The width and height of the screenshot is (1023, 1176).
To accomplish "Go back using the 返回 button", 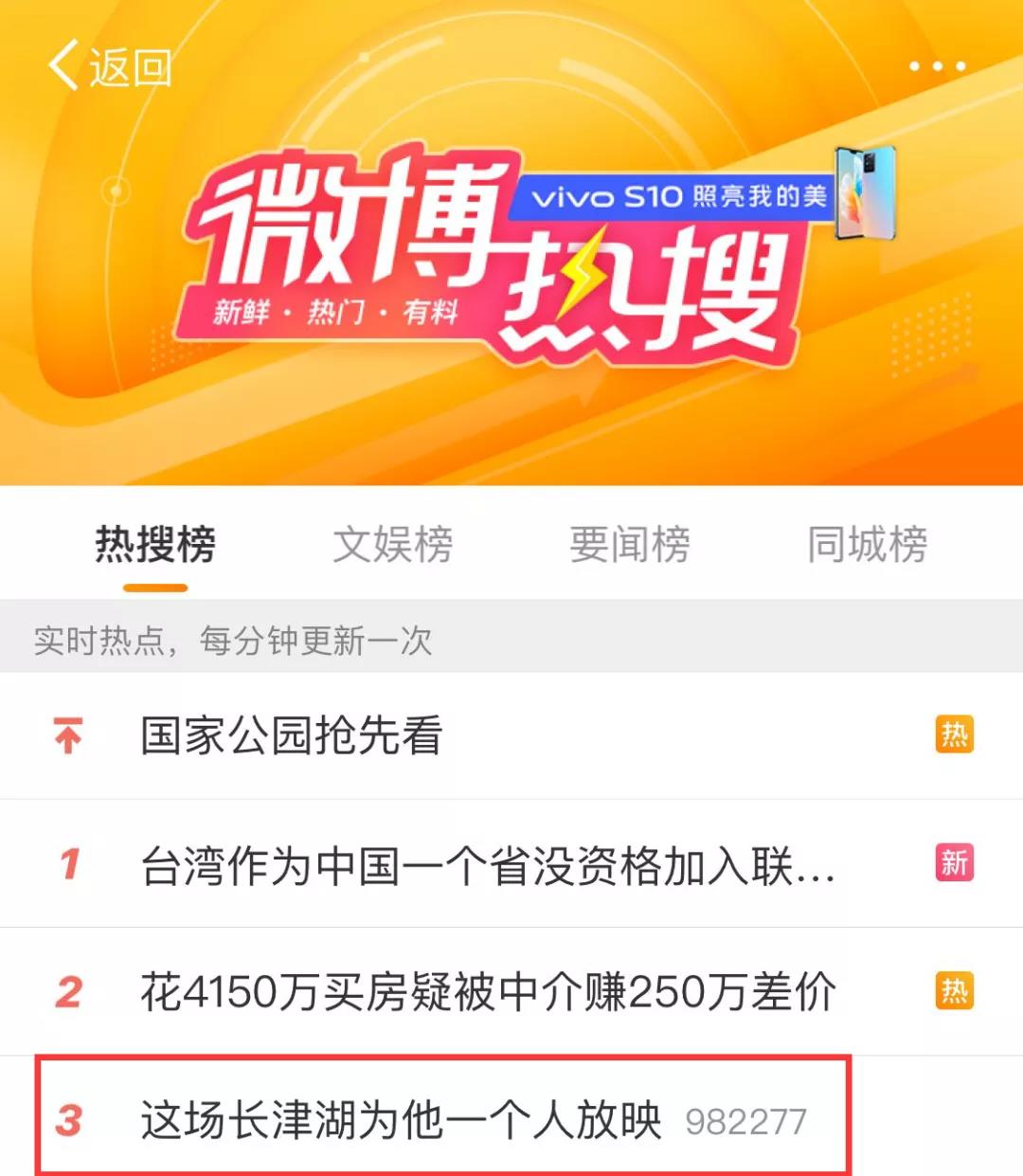I will tap(109, 67).
